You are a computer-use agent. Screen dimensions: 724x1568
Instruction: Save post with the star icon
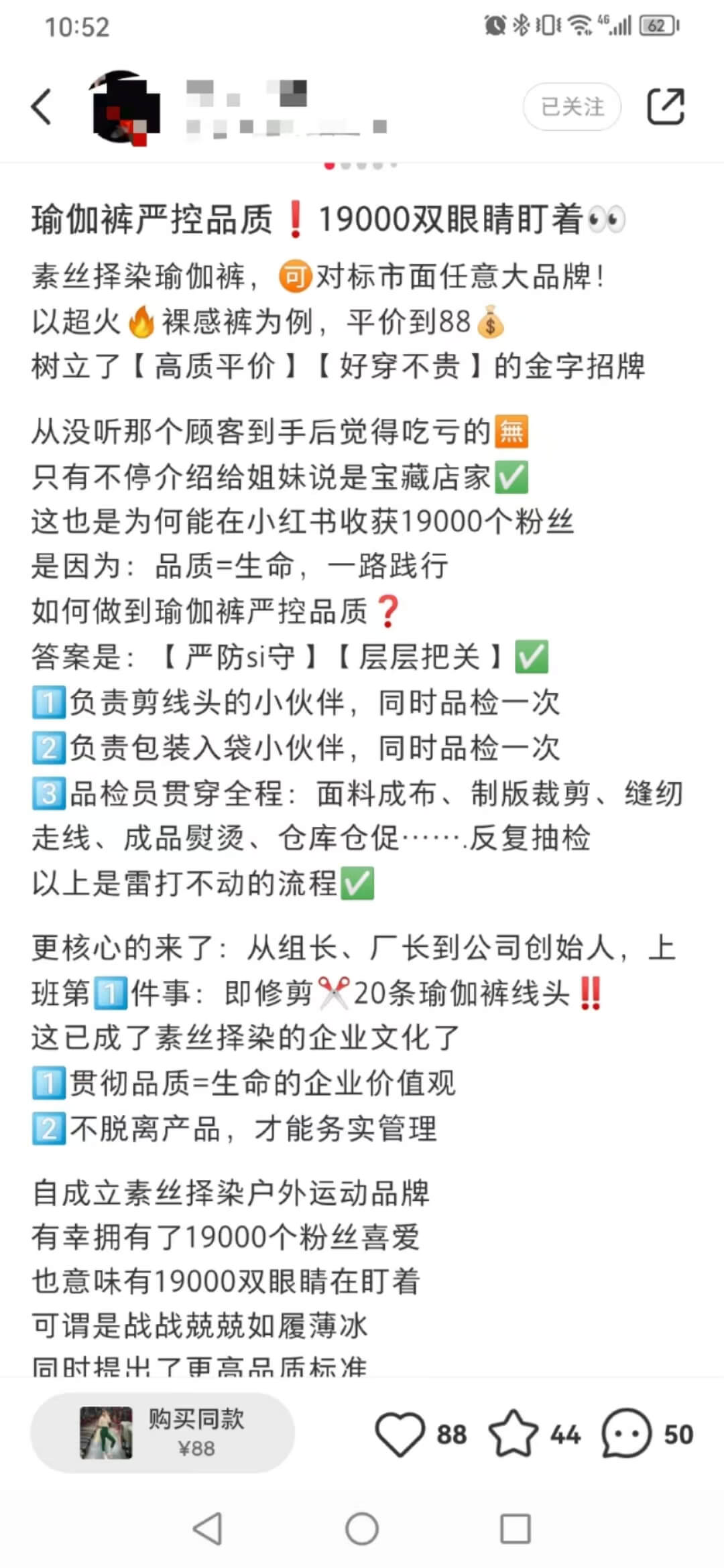(514, 1434)
